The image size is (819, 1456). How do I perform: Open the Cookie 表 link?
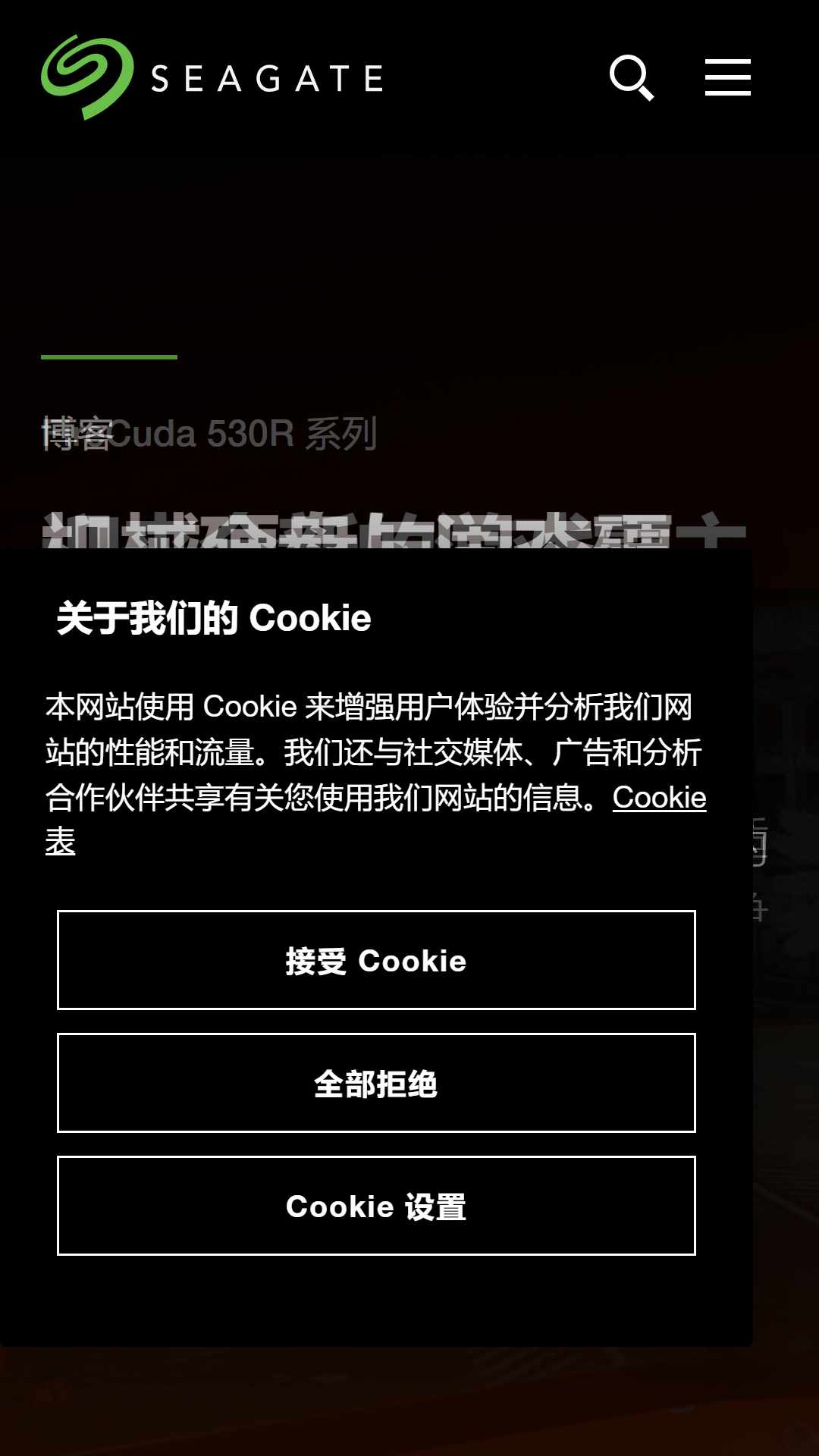(x=659, y=798)
